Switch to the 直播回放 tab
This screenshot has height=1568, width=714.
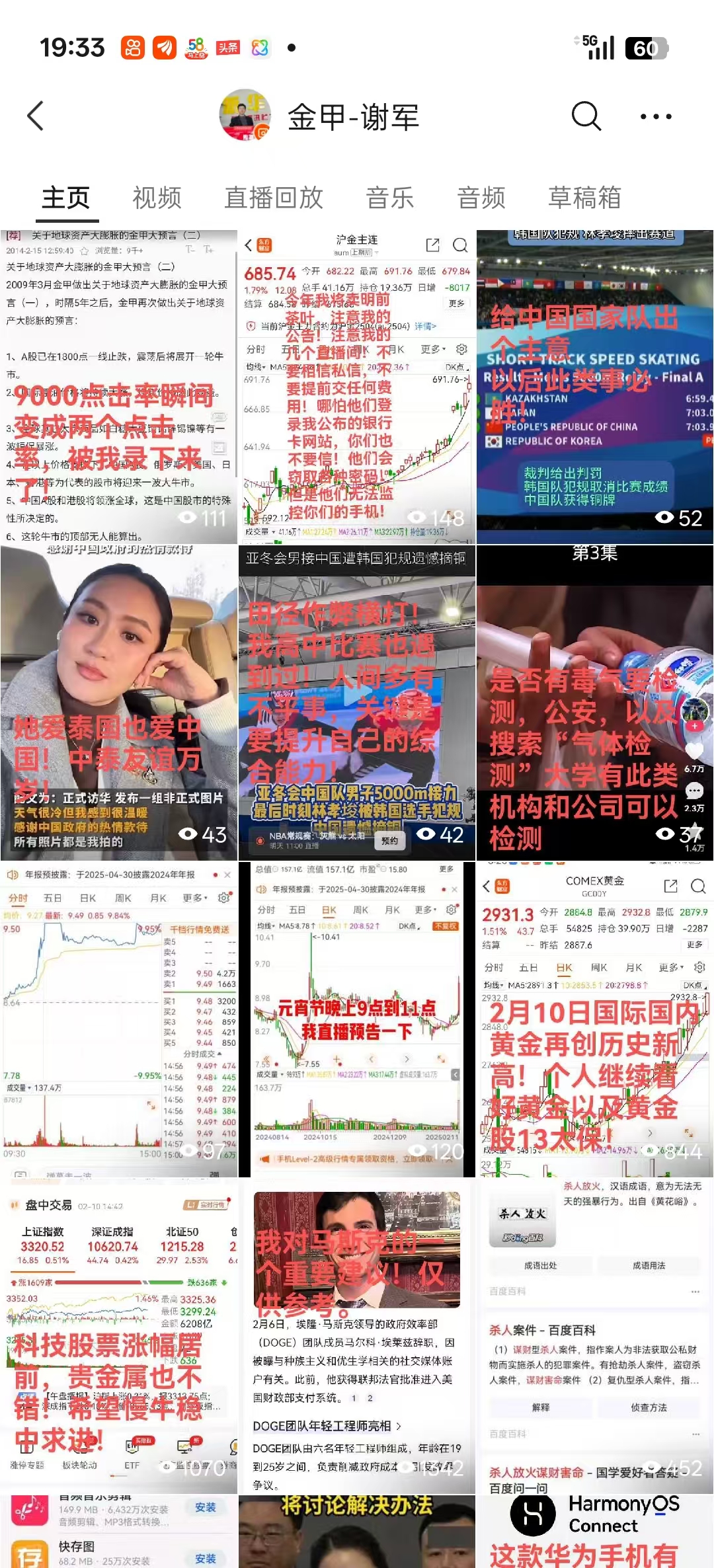tap(274, 198)
